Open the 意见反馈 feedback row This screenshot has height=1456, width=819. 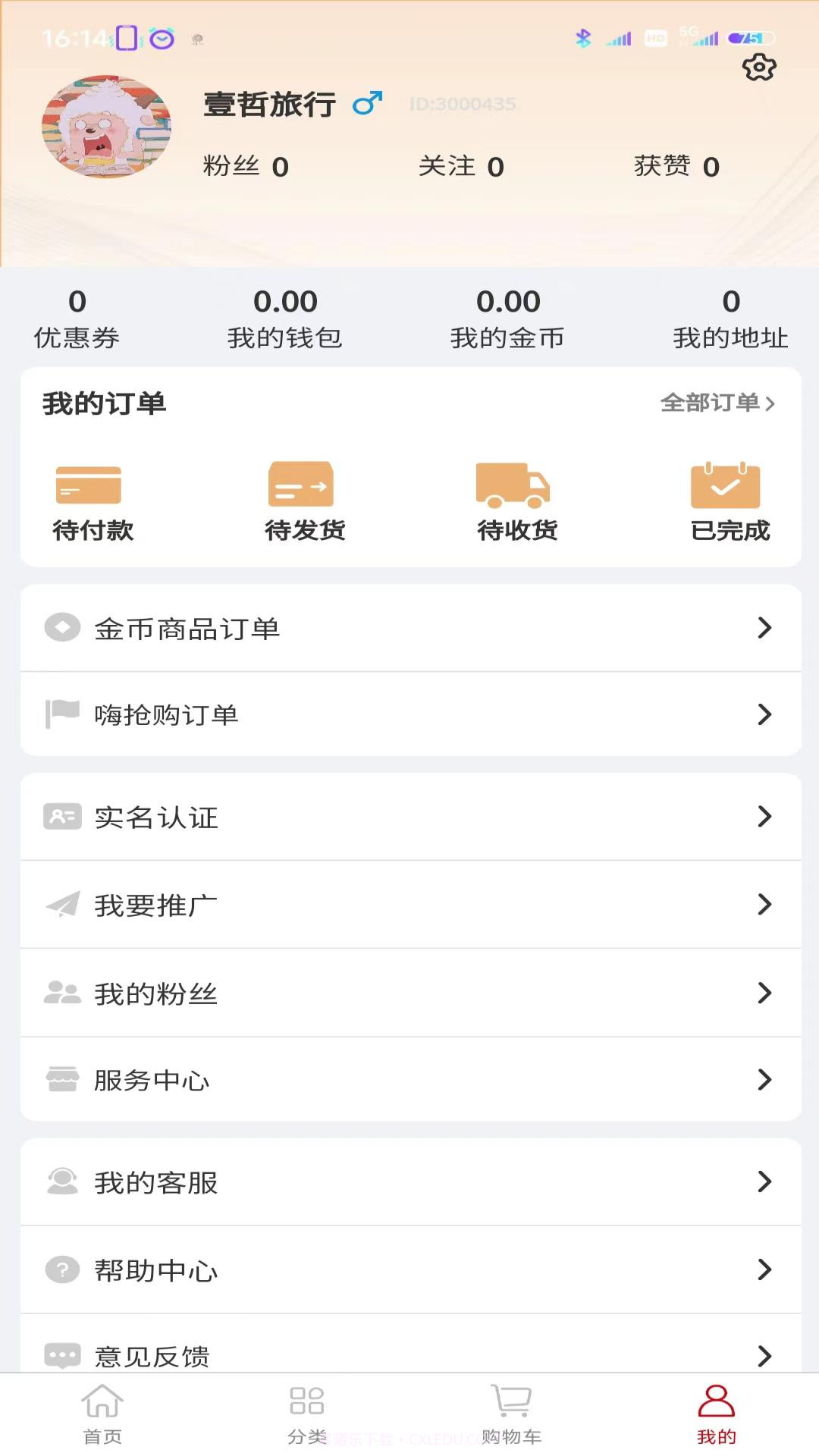409,1356
